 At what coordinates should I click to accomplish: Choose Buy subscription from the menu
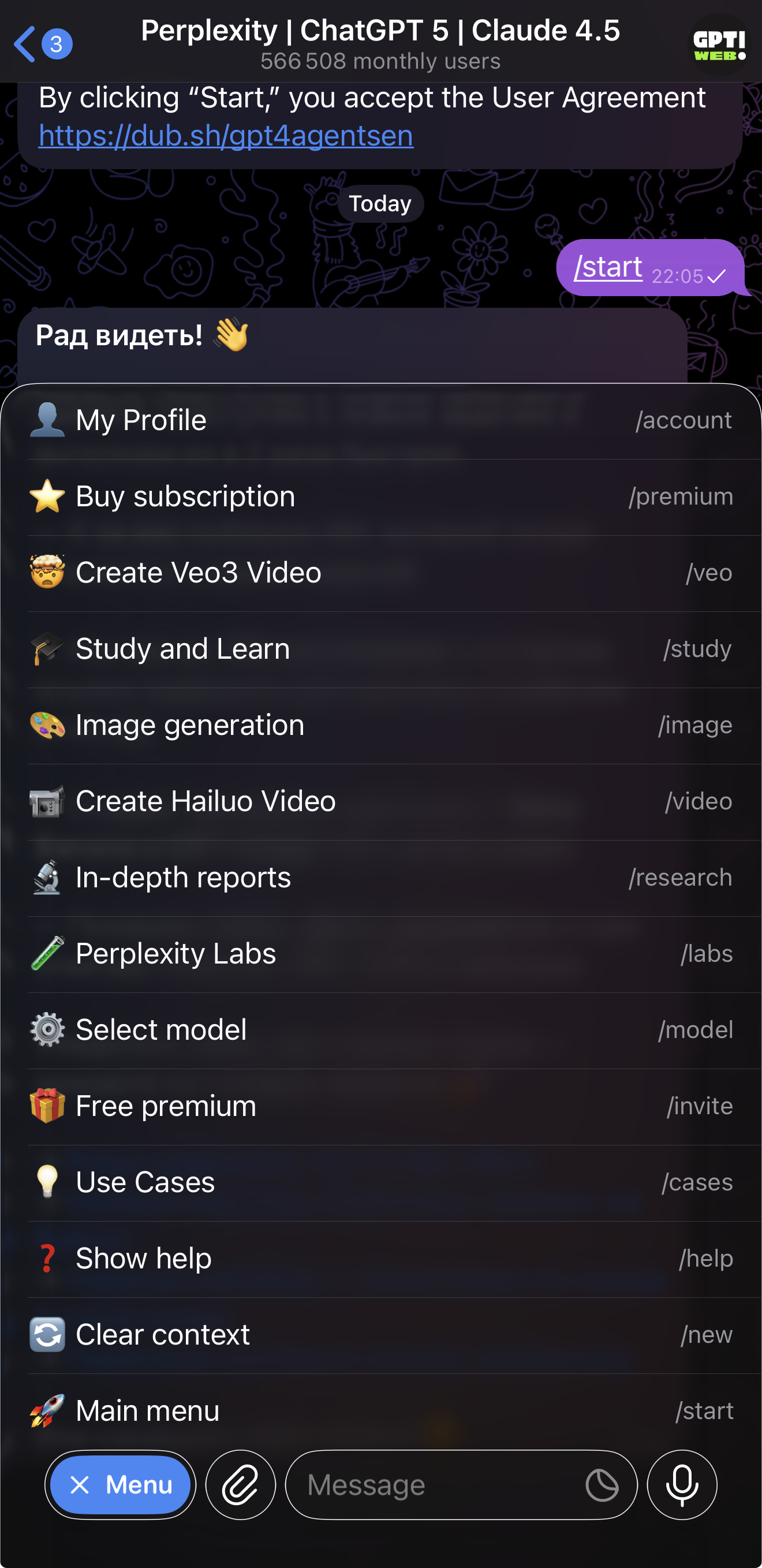click(x=185, y=495)
